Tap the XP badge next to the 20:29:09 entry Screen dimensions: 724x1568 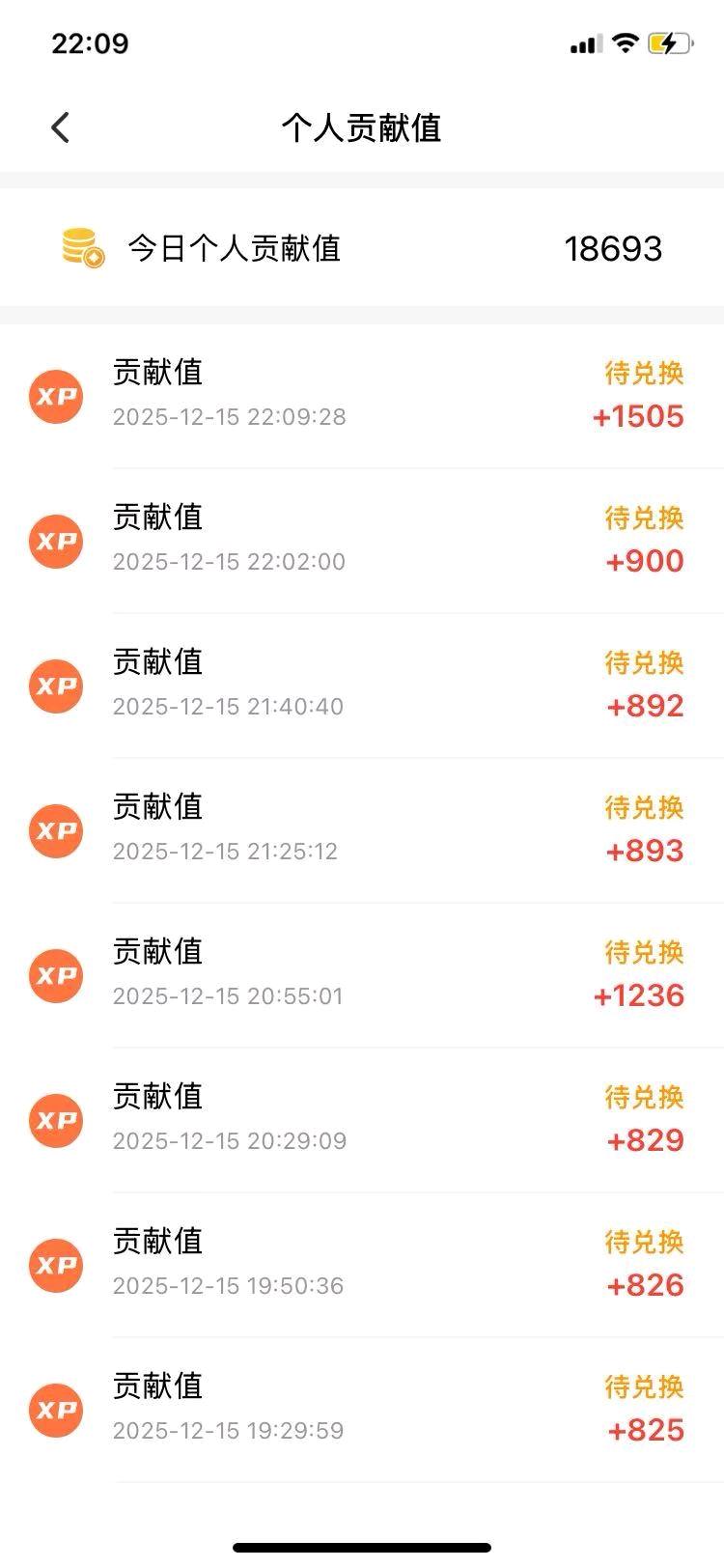click(x=55, y=1120)
